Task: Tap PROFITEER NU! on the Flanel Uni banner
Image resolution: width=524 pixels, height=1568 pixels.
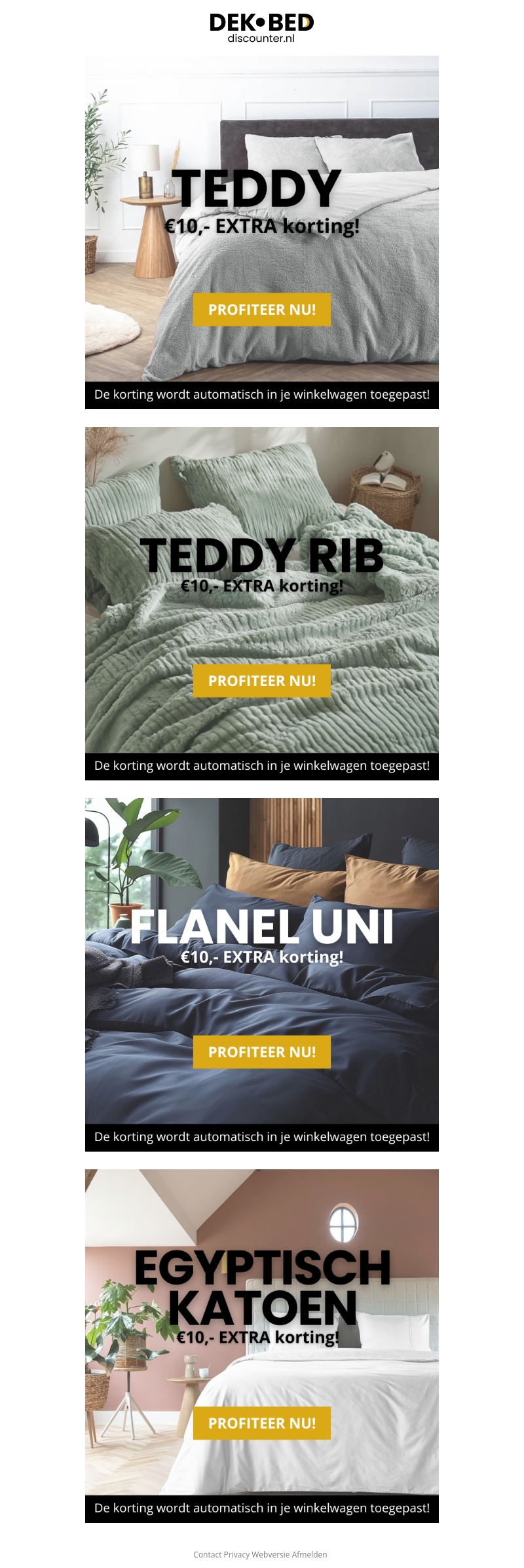Action: (261, 1052)
